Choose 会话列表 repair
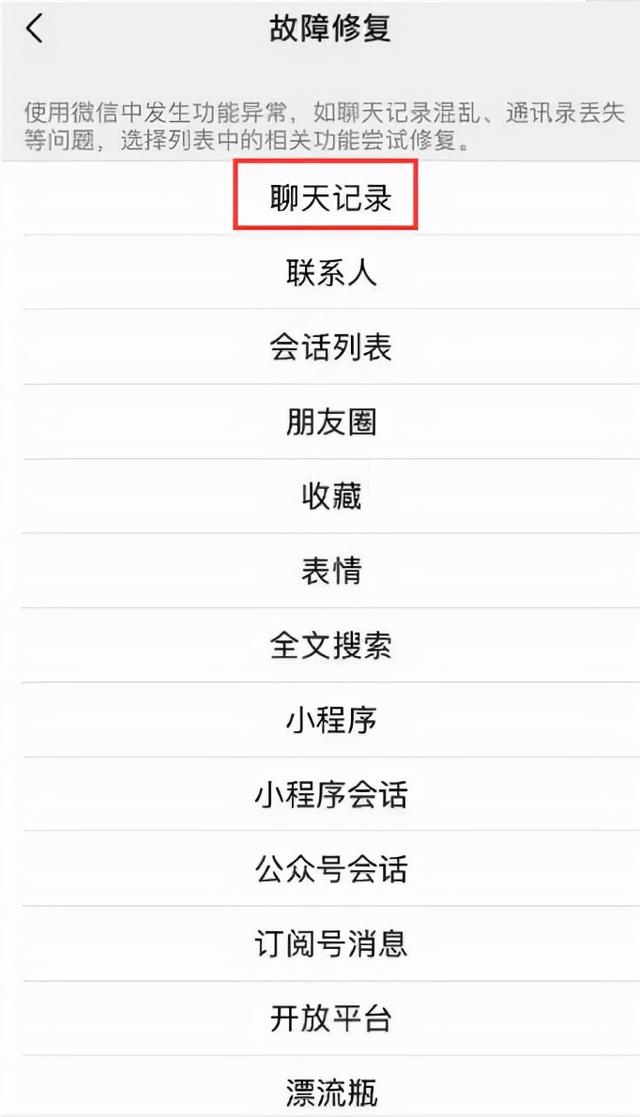The height and width of the screenshot is (1117, 640). pyautogui.click(x=320, y=347)
